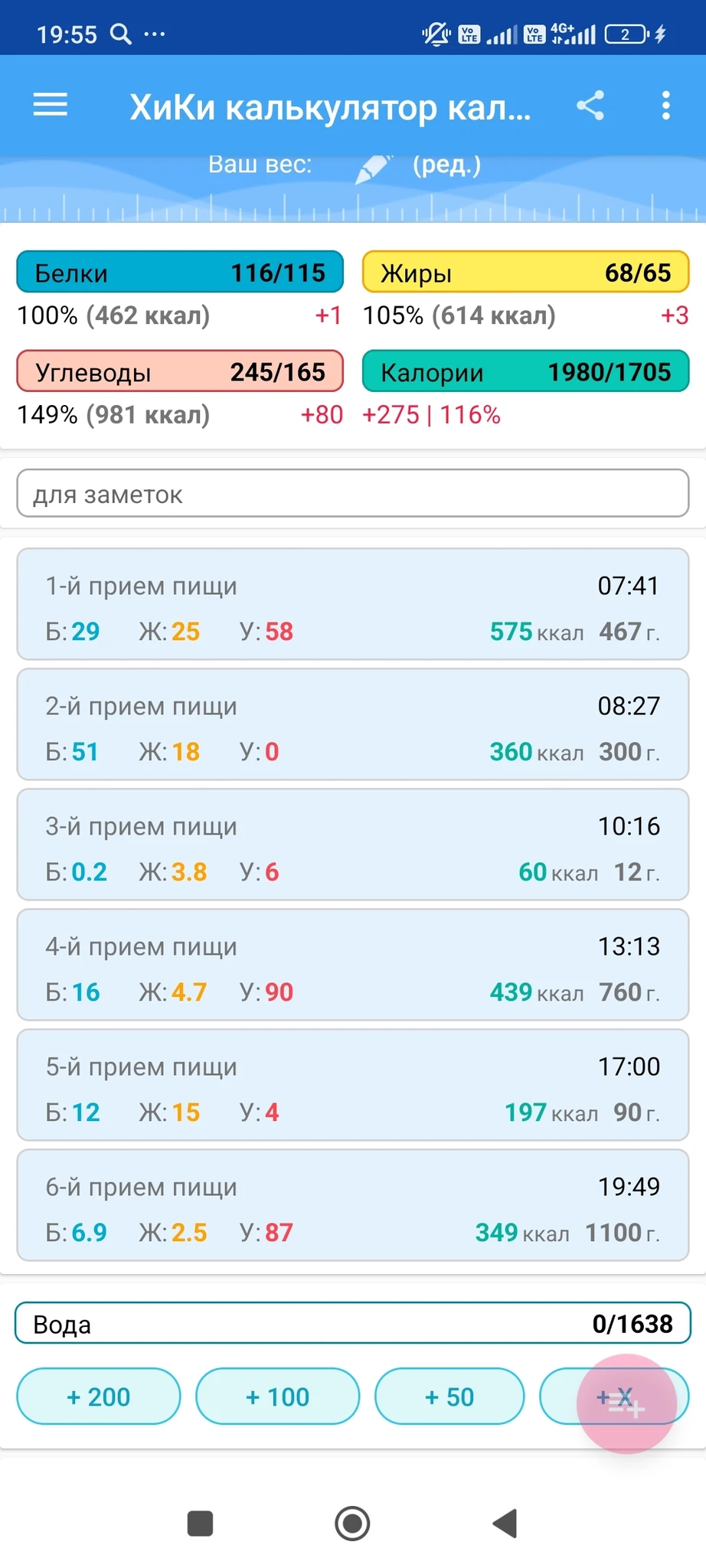This screenshot has height=1568, width=706.
Task: Open the Белки protein bar
Action: point(180,273)
